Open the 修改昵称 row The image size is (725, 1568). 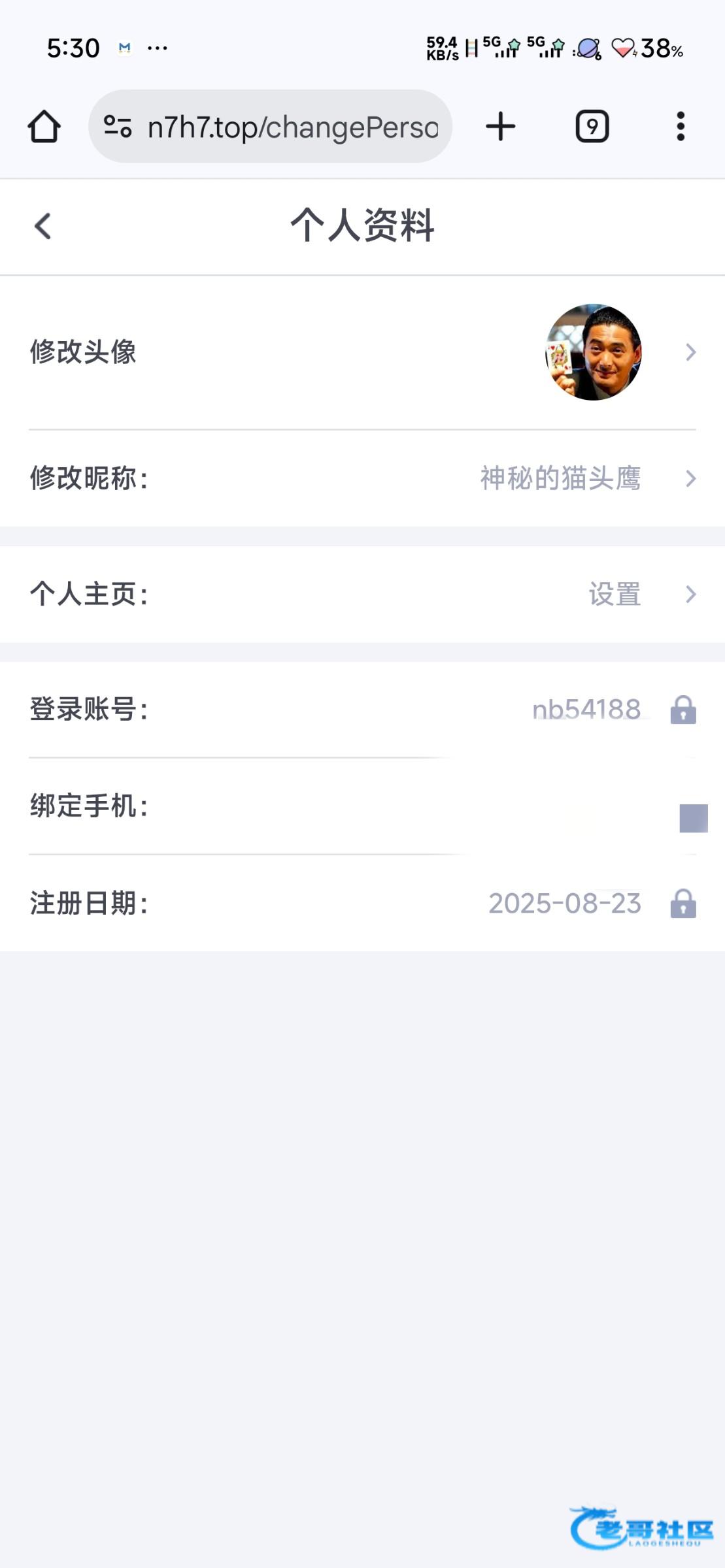pos(362,478)
